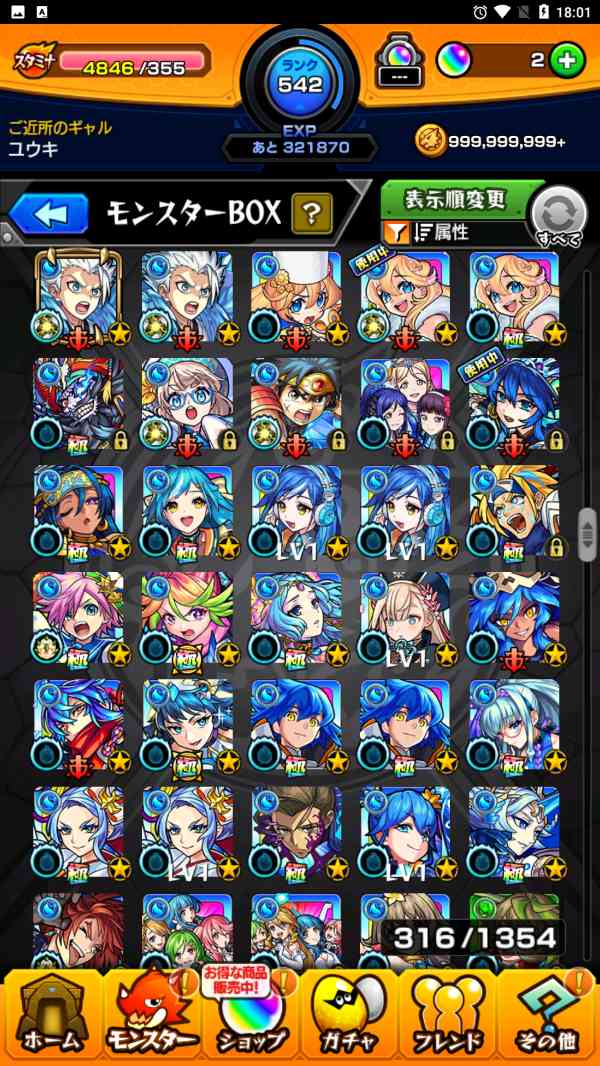The width and height of the screenshot is (600, 1066).
Task: Open the Monster BOX help question mark
Action: pyautogui.click(x=311, y=213)
